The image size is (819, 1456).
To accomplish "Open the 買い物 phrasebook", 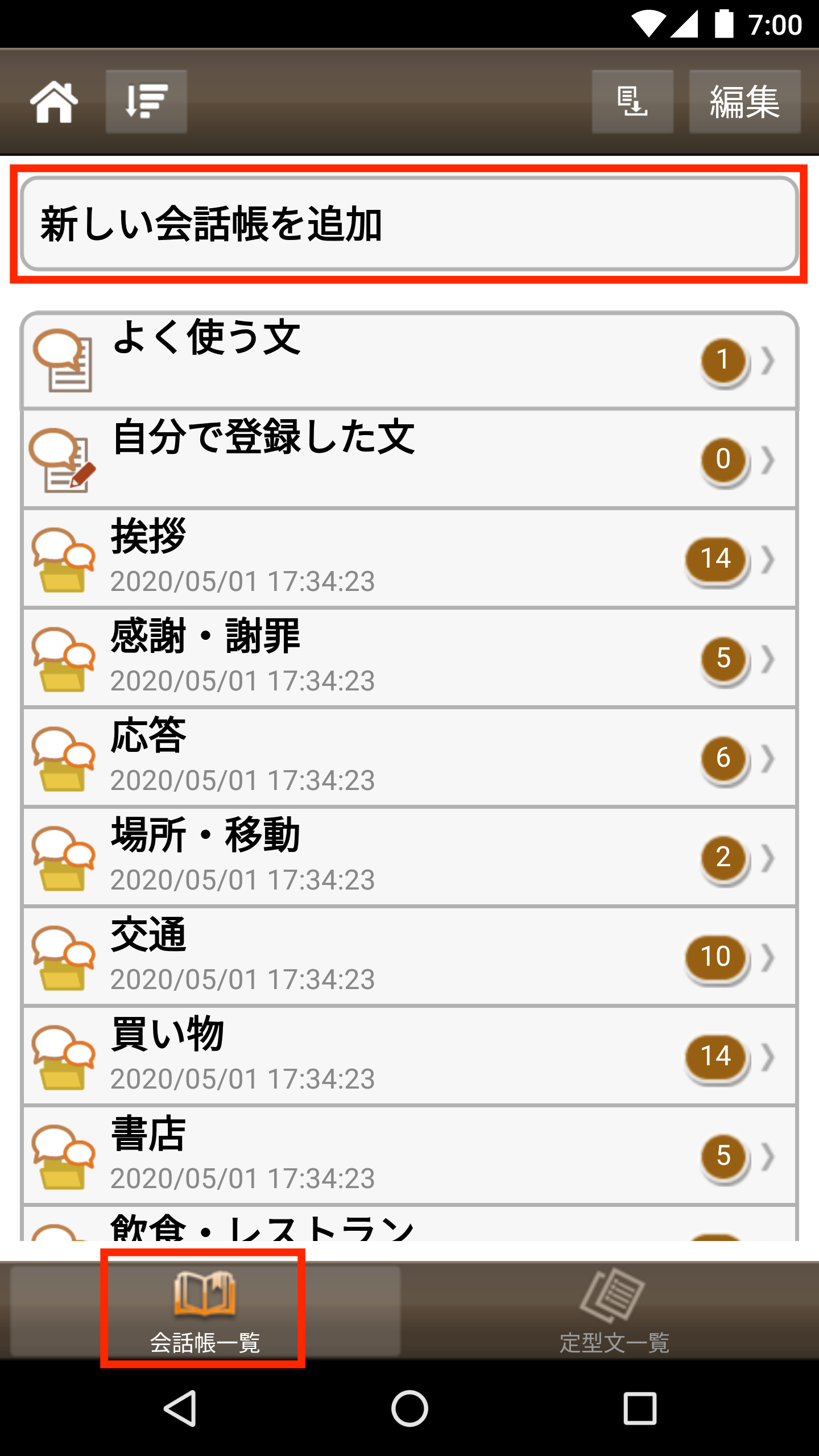I will (x=409, y=1056).
